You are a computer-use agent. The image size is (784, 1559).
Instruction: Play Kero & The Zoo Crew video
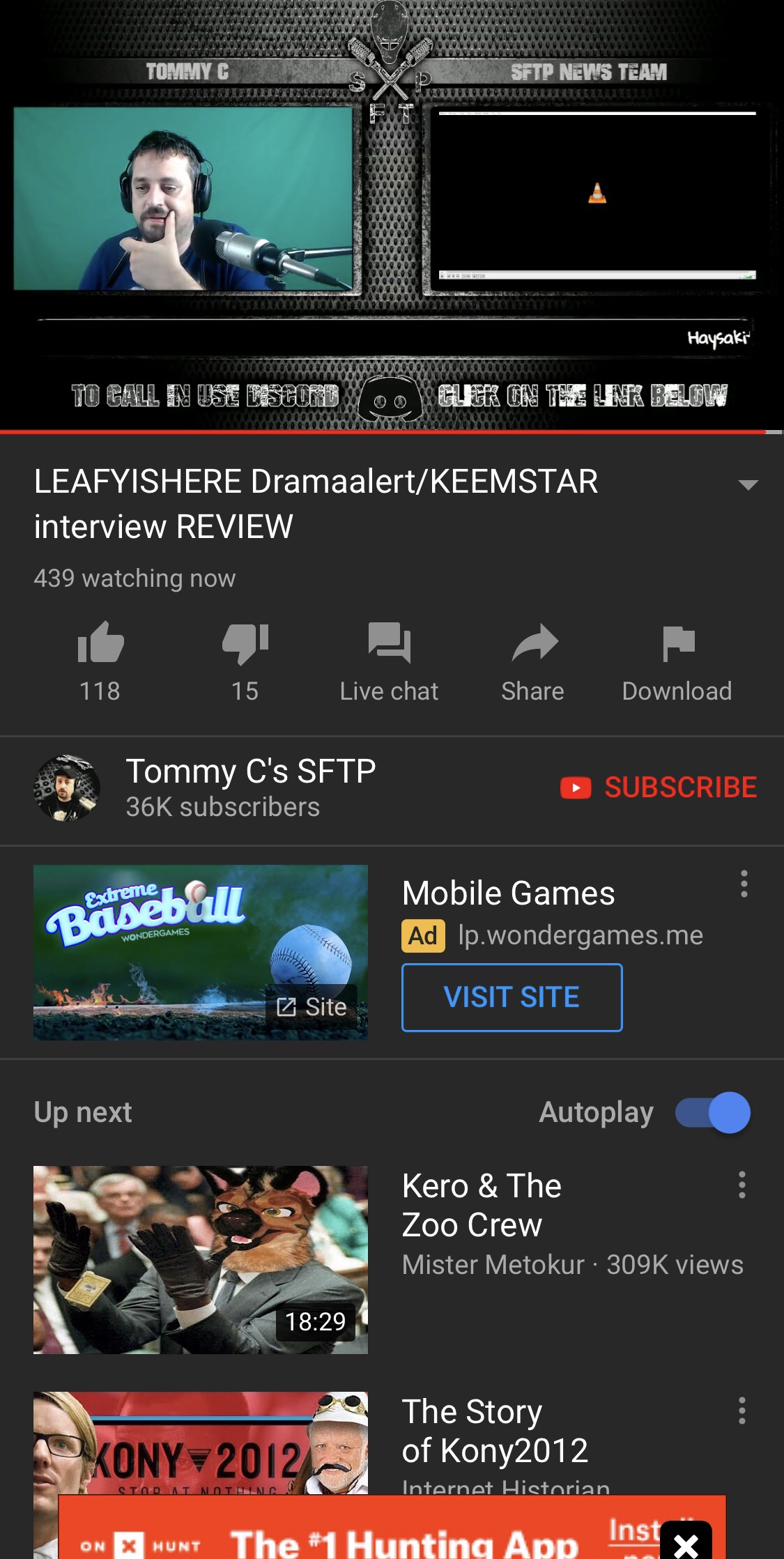click(x=201, y=1259)
